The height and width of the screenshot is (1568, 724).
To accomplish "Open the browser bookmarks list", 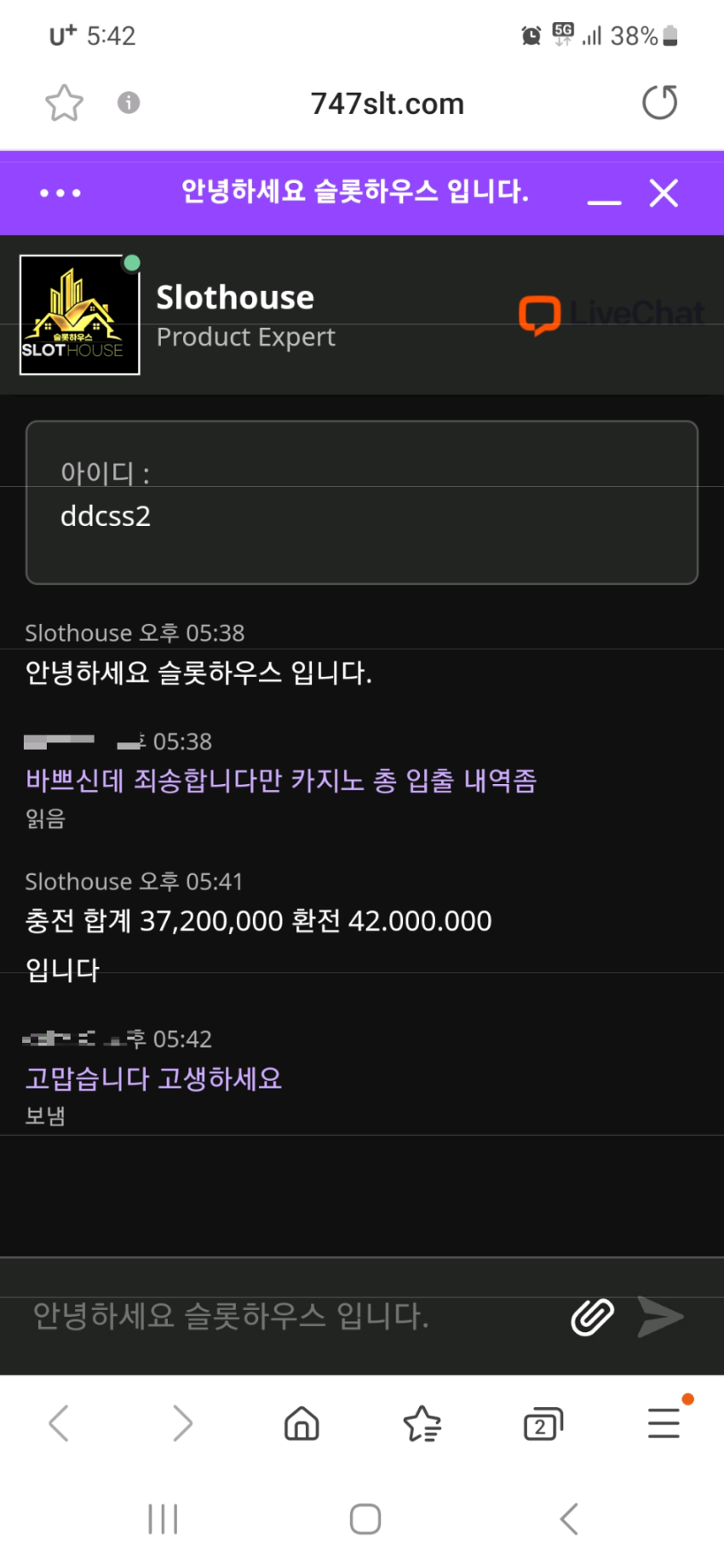I will click(422, 1423).
